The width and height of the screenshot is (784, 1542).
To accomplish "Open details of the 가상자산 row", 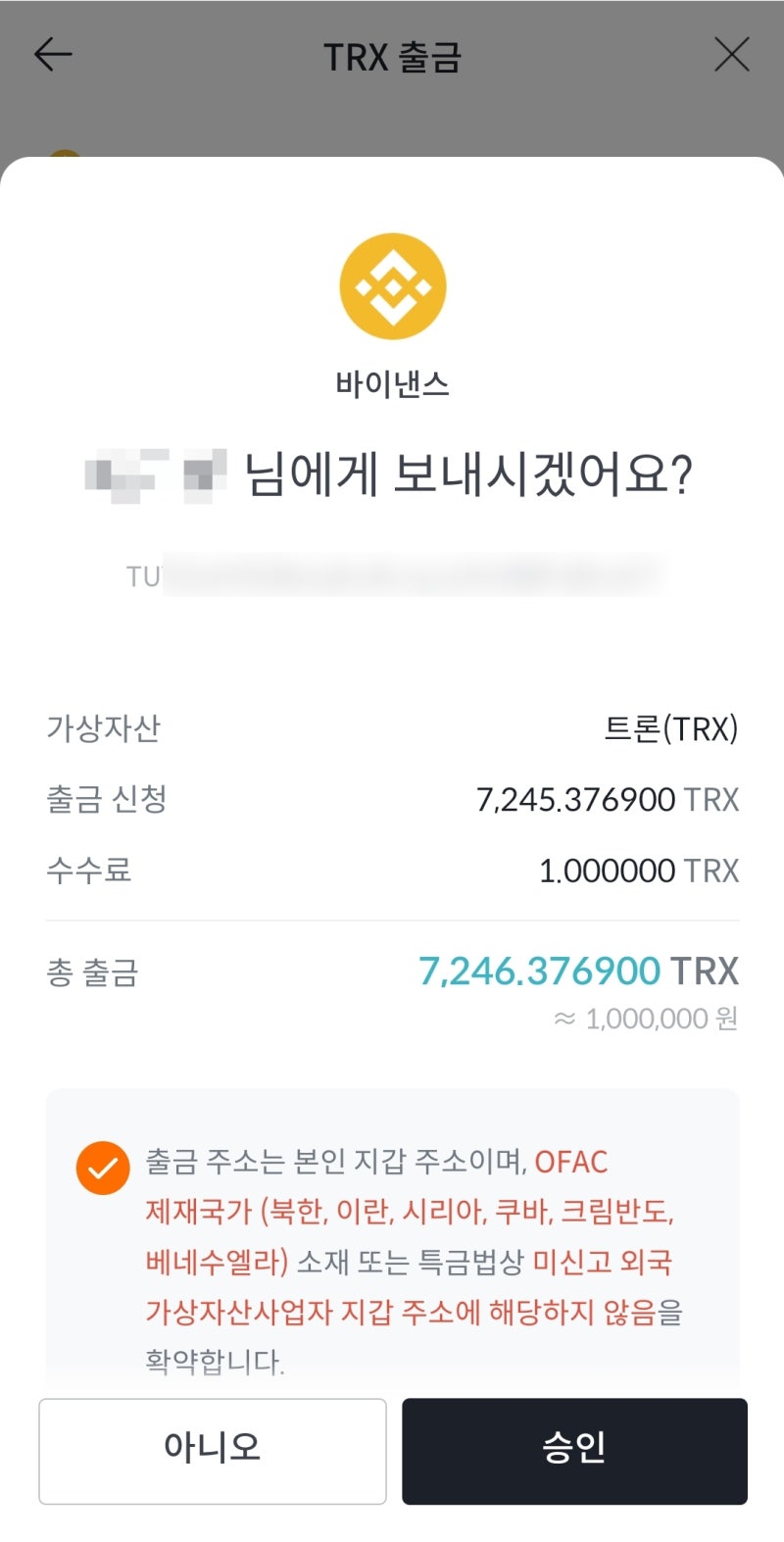I will [x=392, y=727].
